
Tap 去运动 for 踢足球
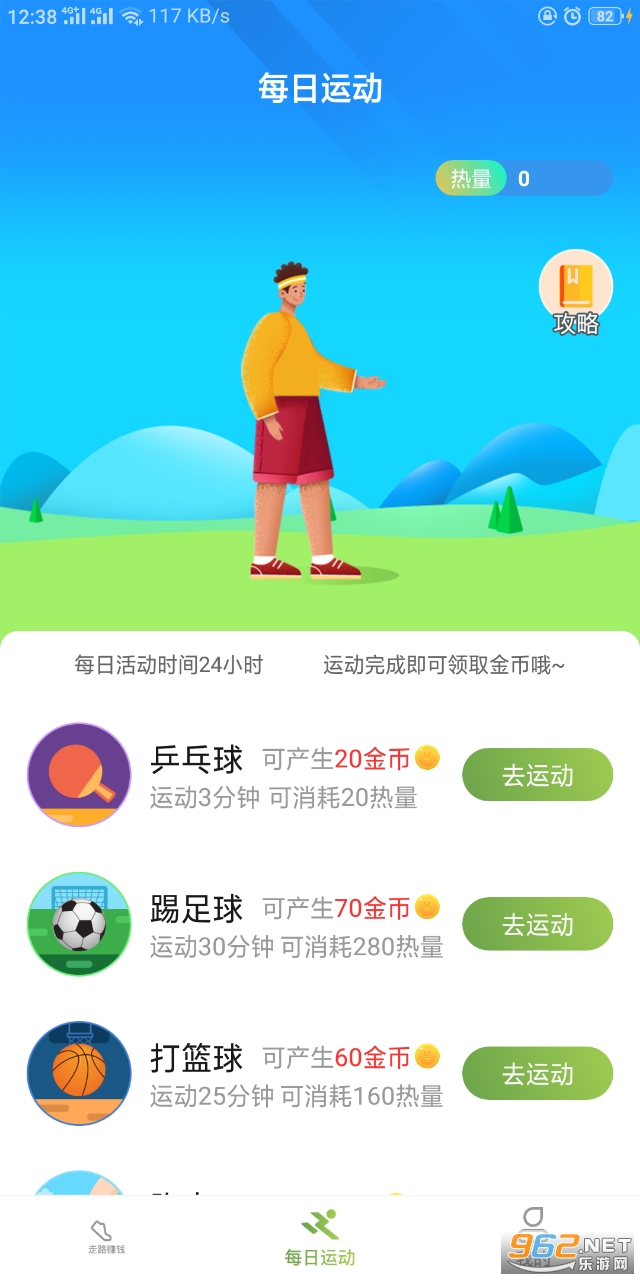pyautogui.click(x=537, y=924)
